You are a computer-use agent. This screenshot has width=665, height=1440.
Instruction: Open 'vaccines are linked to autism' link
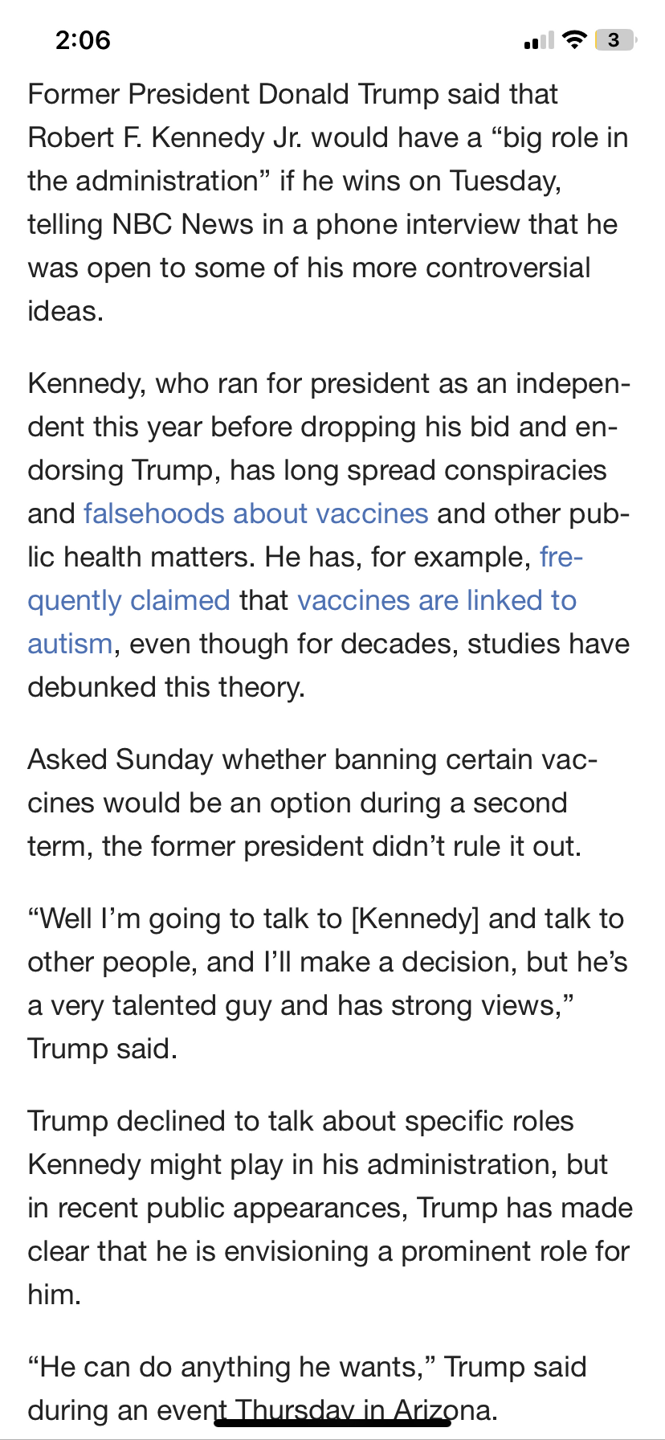pos(437,600)
